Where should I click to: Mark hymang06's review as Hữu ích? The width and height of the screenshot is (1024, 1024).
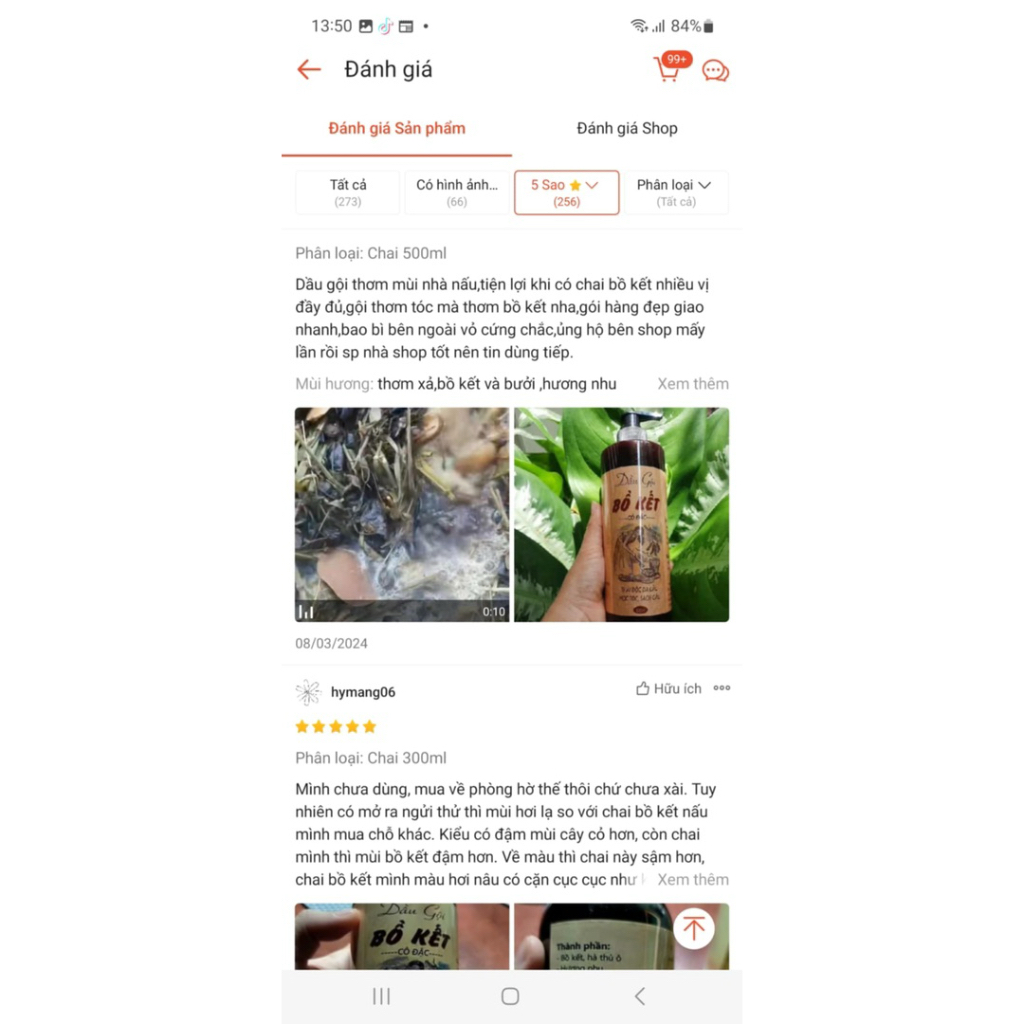point(669,689)
